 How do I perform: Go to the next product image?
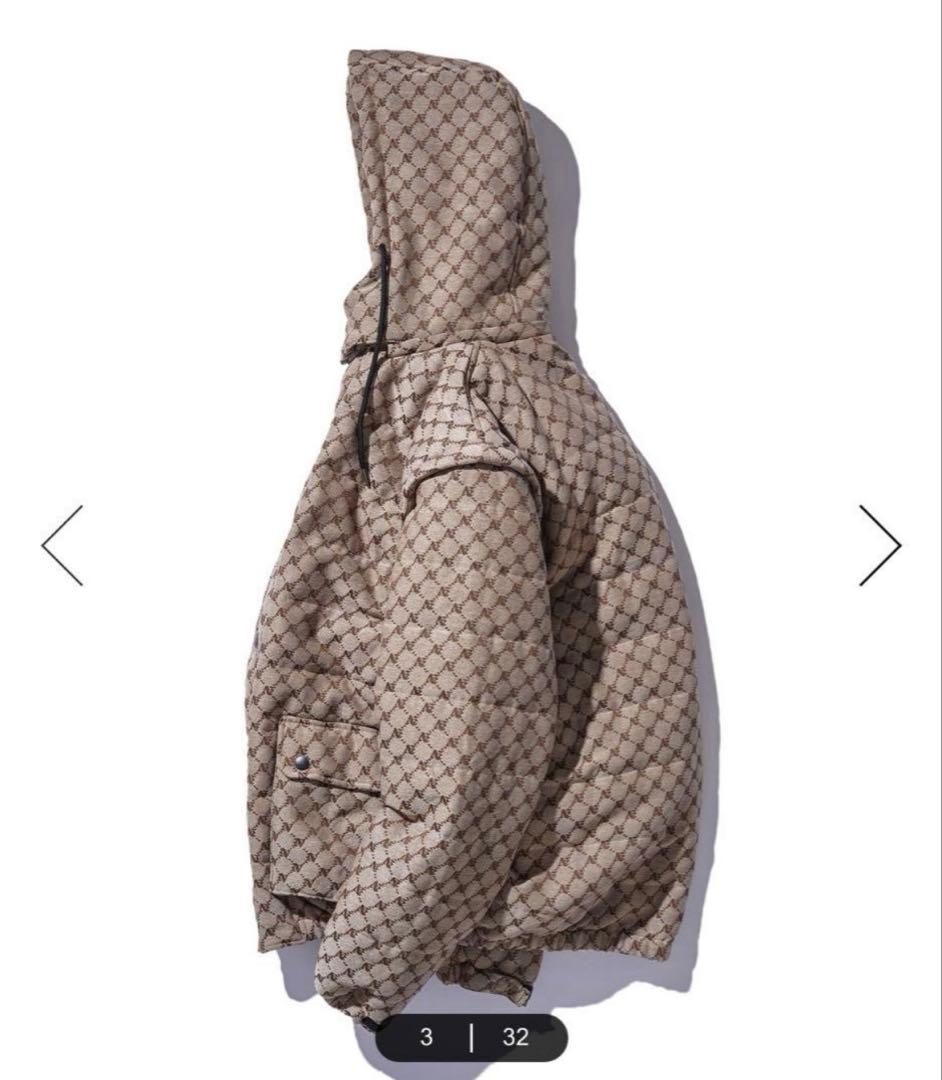879,545
